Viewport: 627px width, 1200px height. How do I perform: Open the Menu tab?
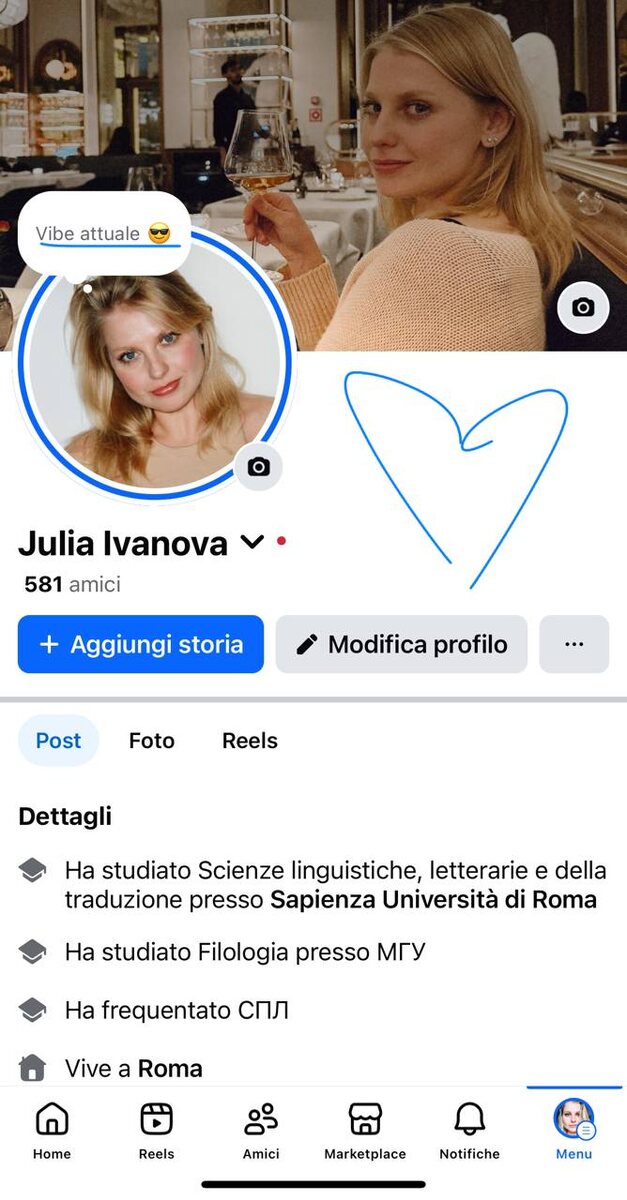point(574,1130)
